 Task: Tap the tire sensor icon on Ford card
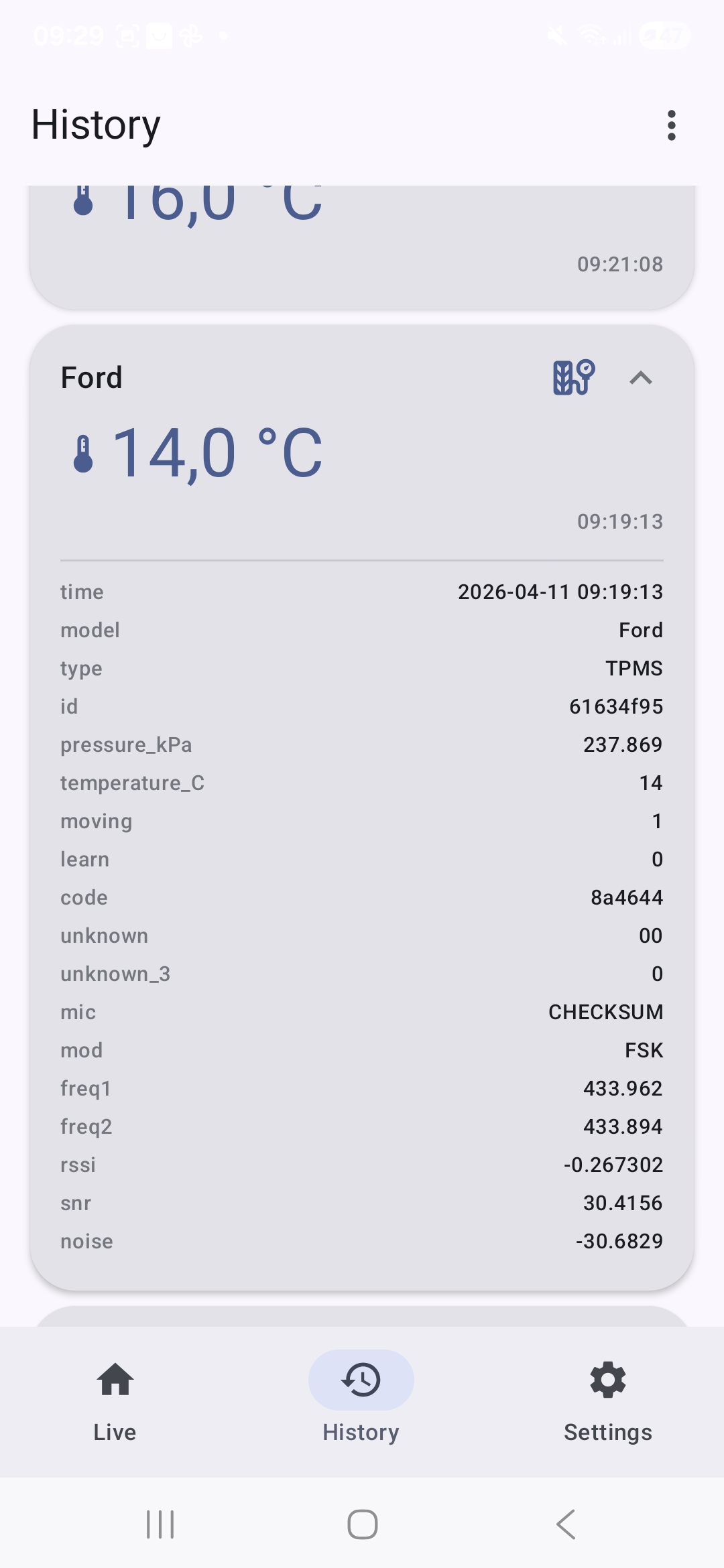(573, 378)
